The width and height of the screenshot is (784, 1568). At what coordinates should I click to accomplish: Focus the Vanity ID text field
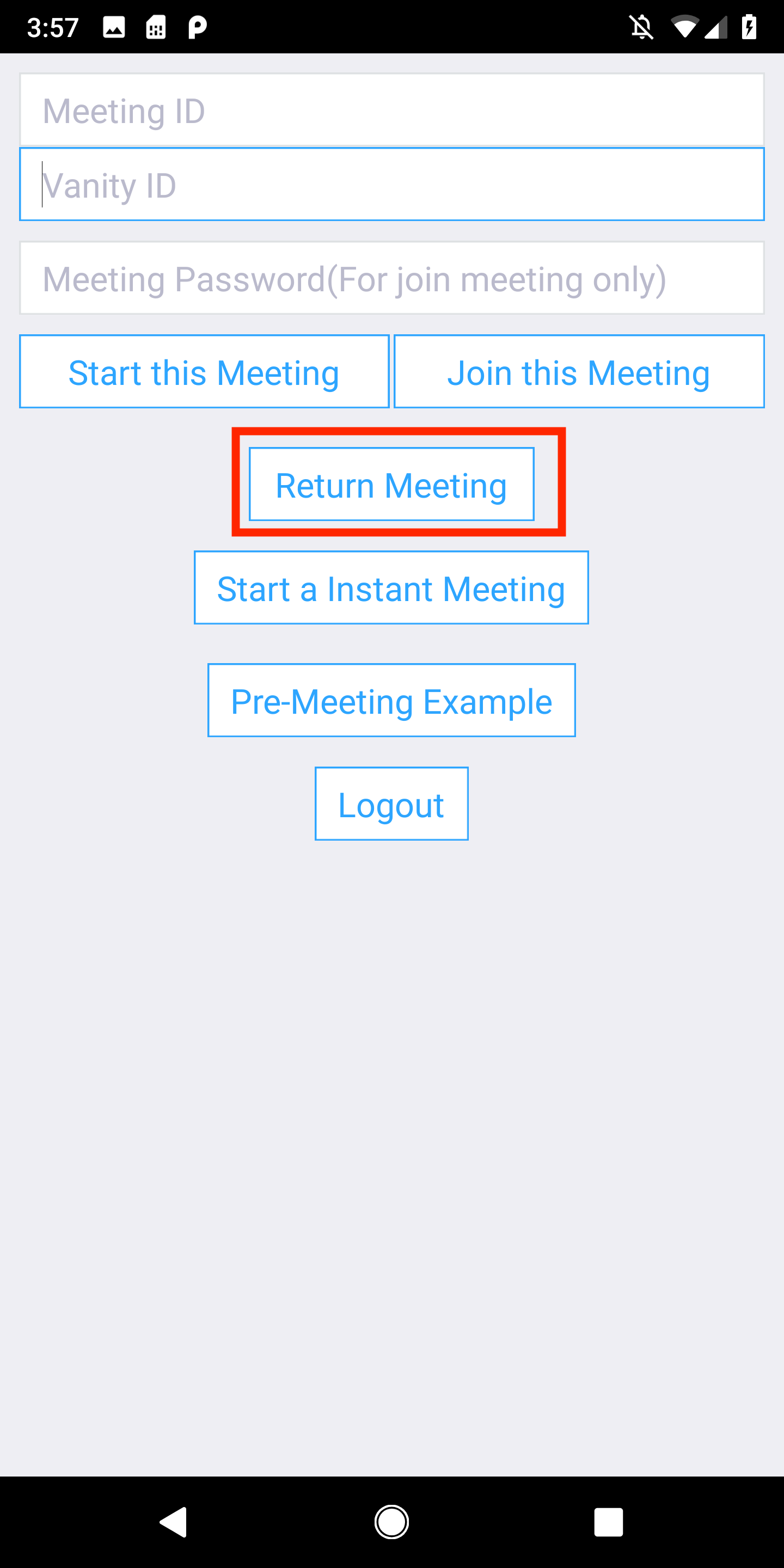point(391,185)
